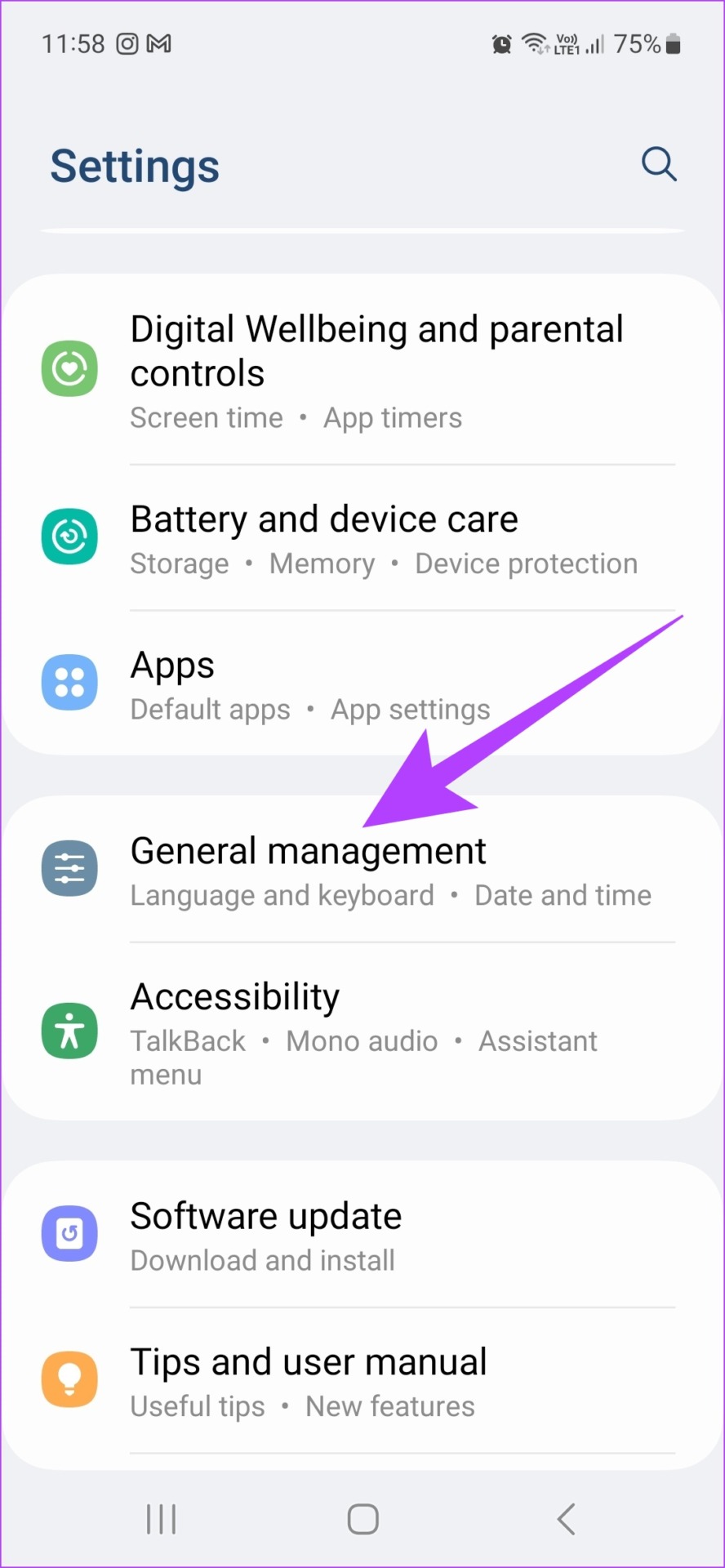
Task: Open Accessibility settings
Action: click(362, 1032)
